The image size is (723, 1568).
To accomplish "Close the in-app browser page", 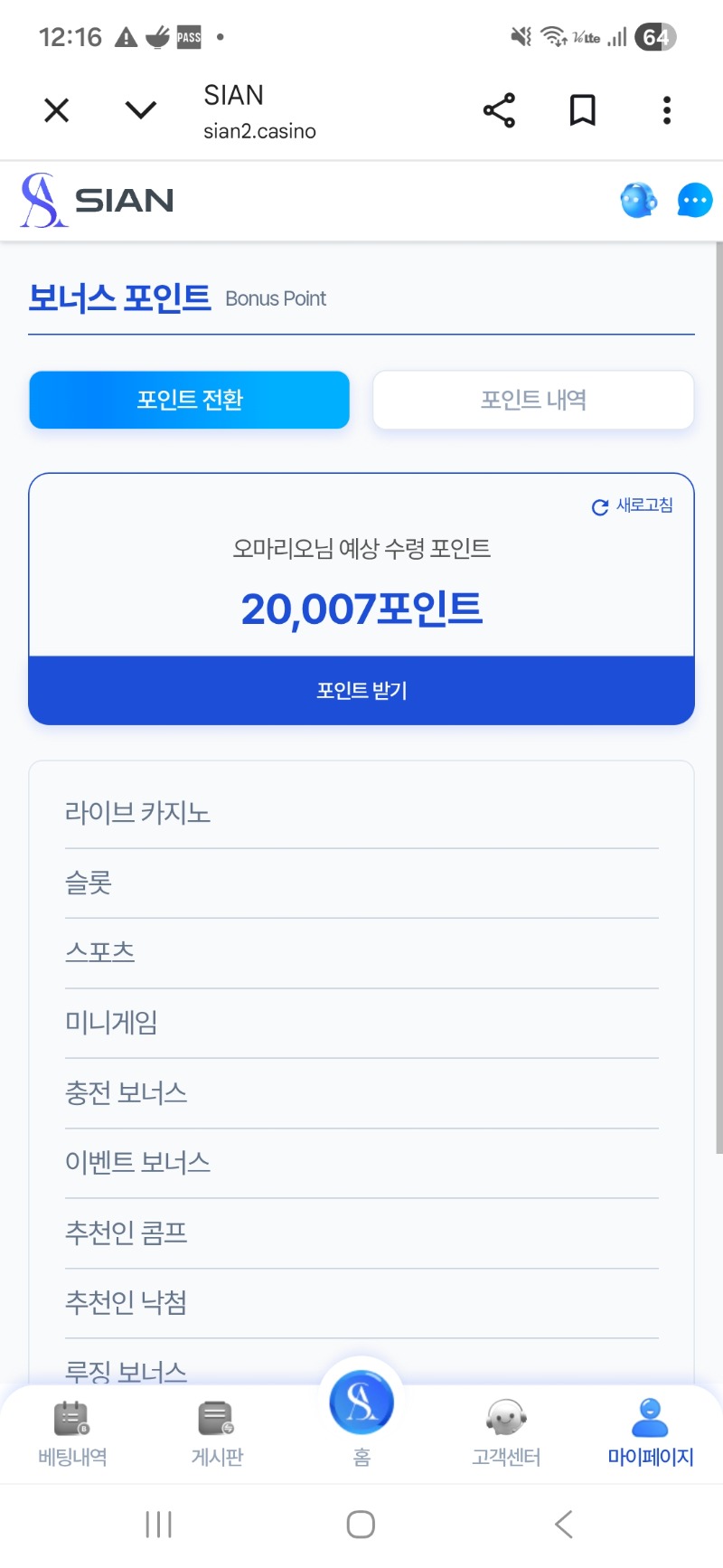I will [57, 110].
